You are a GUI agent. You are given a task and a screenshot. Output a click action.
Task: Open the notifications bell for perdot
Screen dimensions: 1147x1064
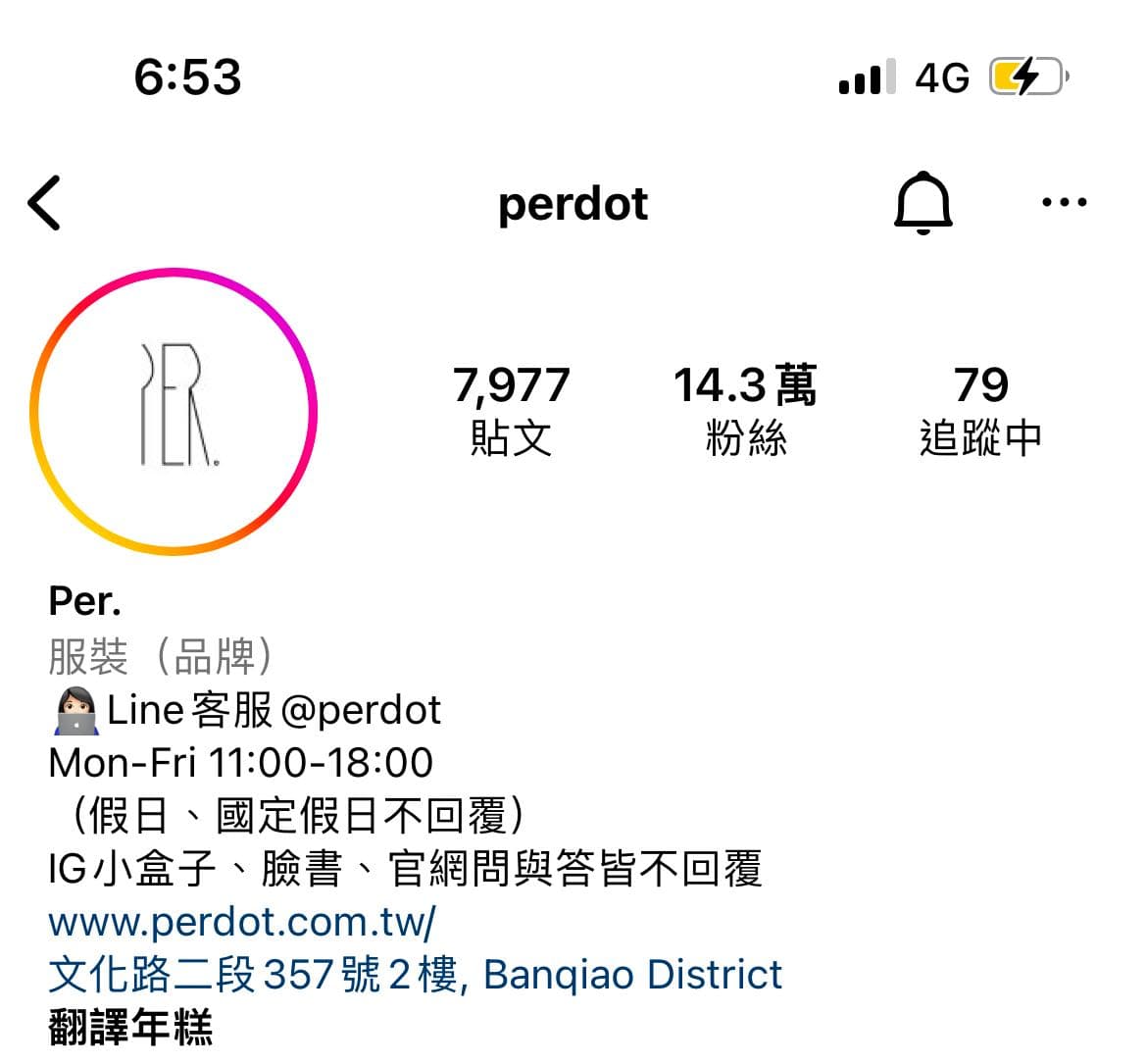[923, 203]
